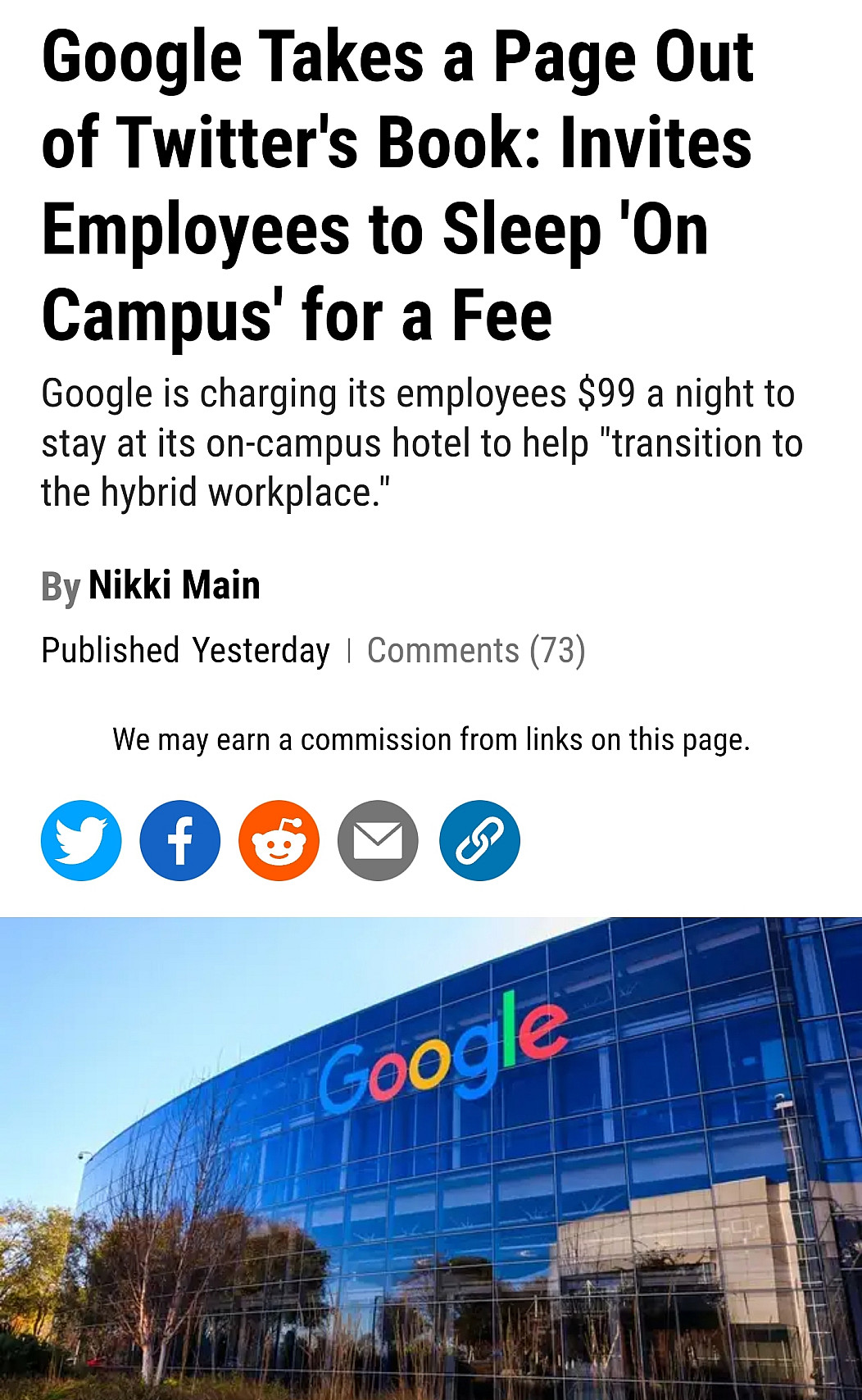This screenshot has width=862, height=1400.
Task: Copy the article link
Action: point(479,840)
